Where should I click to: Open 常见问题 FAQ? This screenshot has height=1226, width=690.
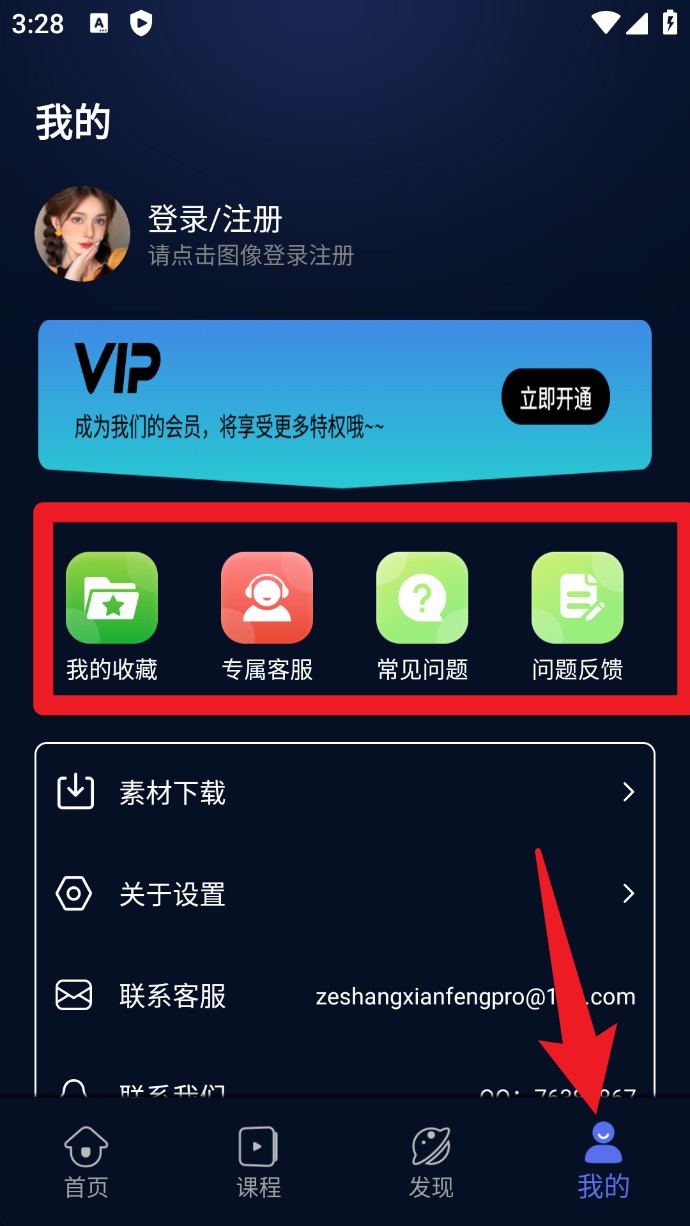tap(422, 615)
